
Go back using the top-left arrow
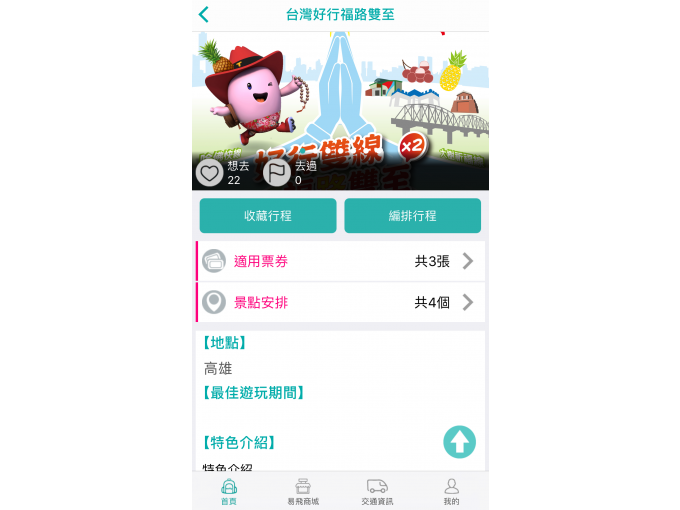coord(204,14)
